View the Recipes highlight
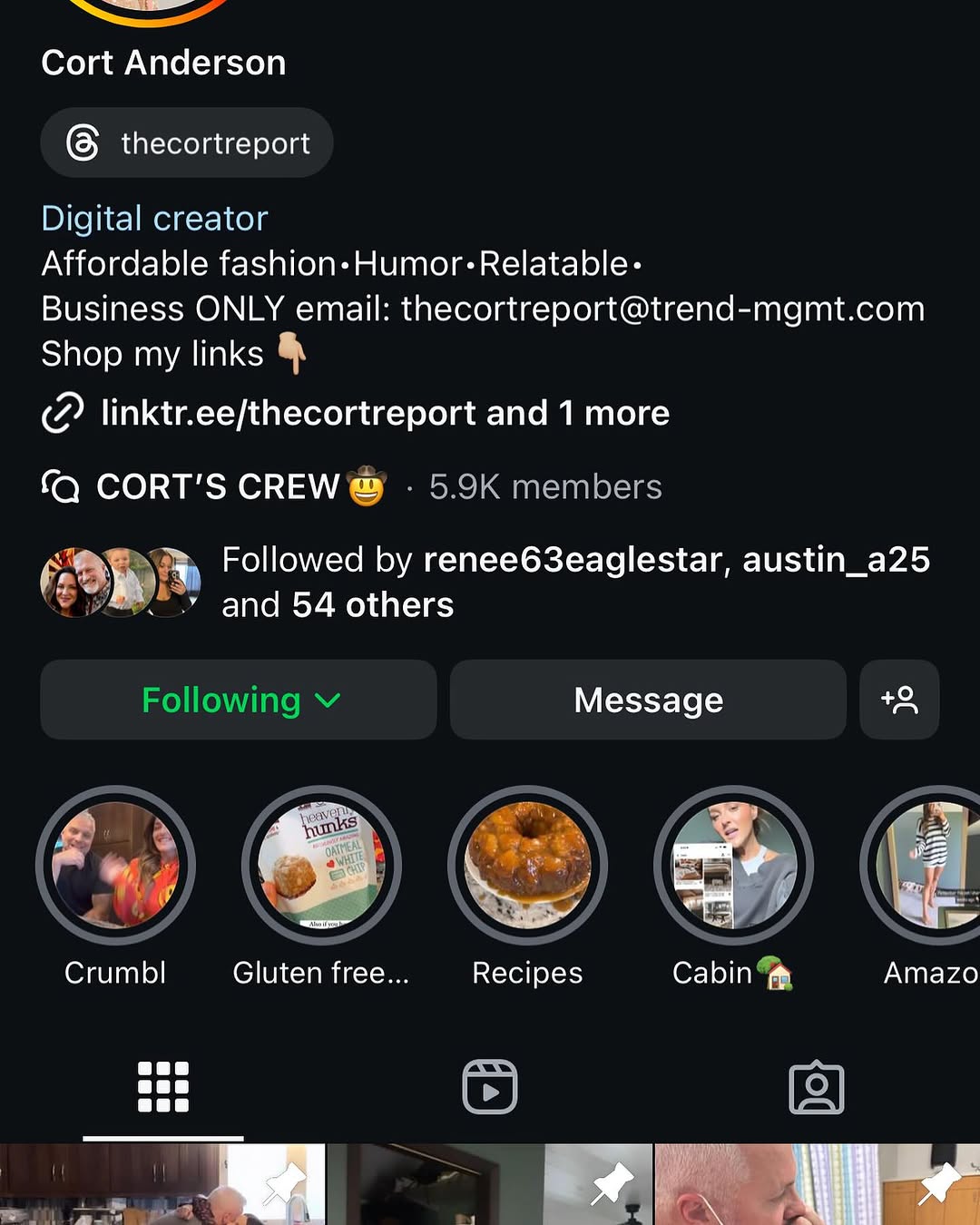The height and width of the screenshot is (1225, 980). point(527,864)
